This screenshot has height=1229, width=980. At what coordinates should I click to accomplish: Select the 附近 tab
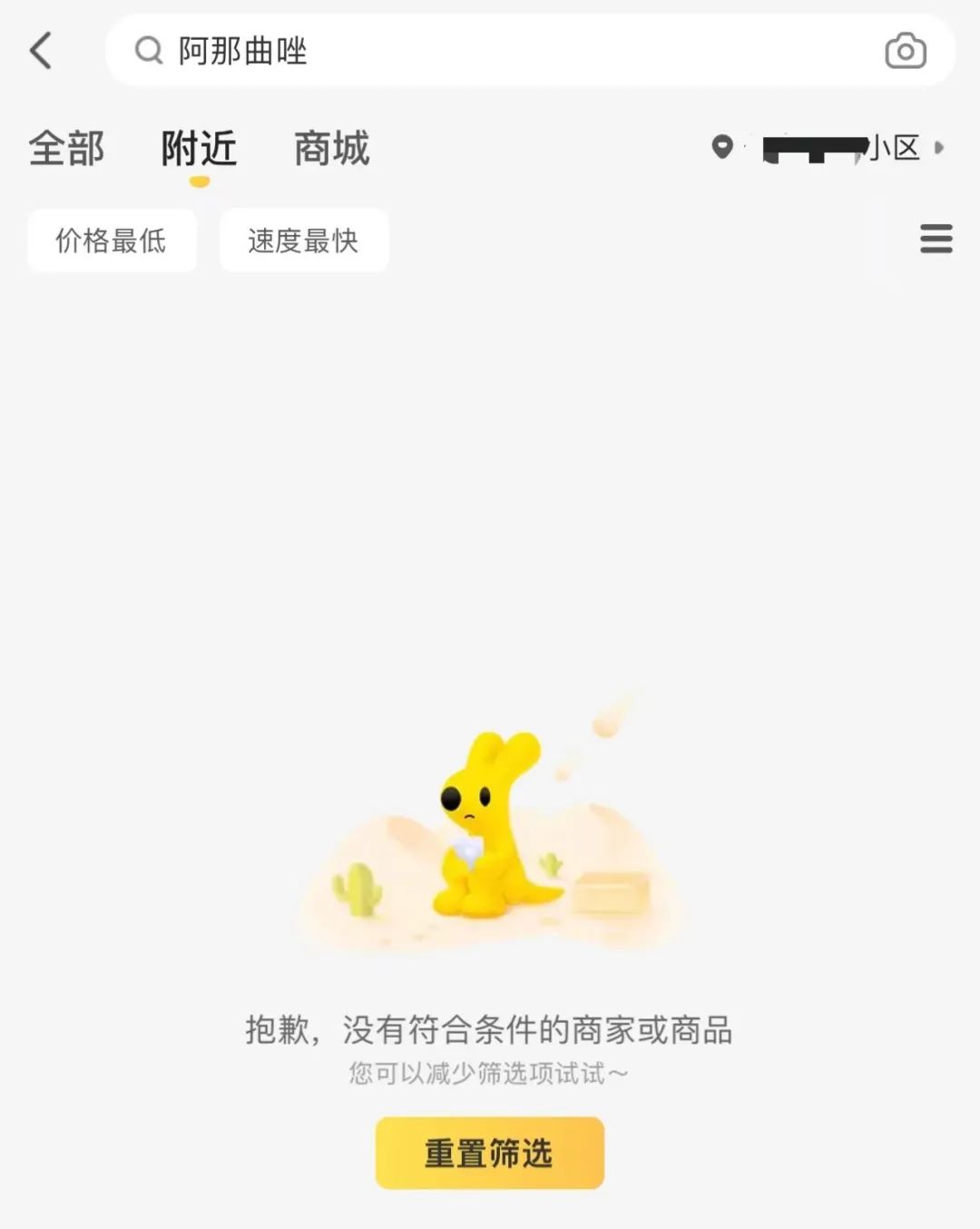199,149
